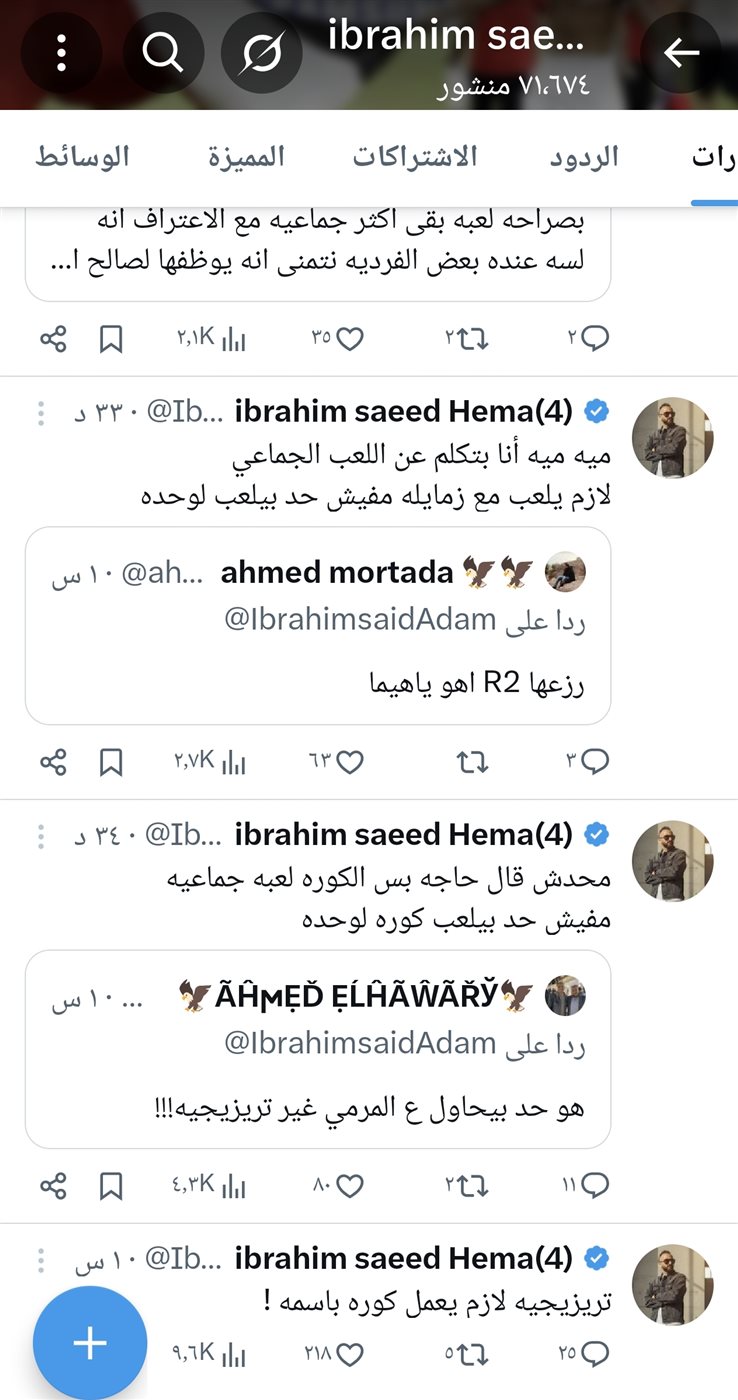Open the Grok icon in header
738x1400 pixels.
coord(261,53)
